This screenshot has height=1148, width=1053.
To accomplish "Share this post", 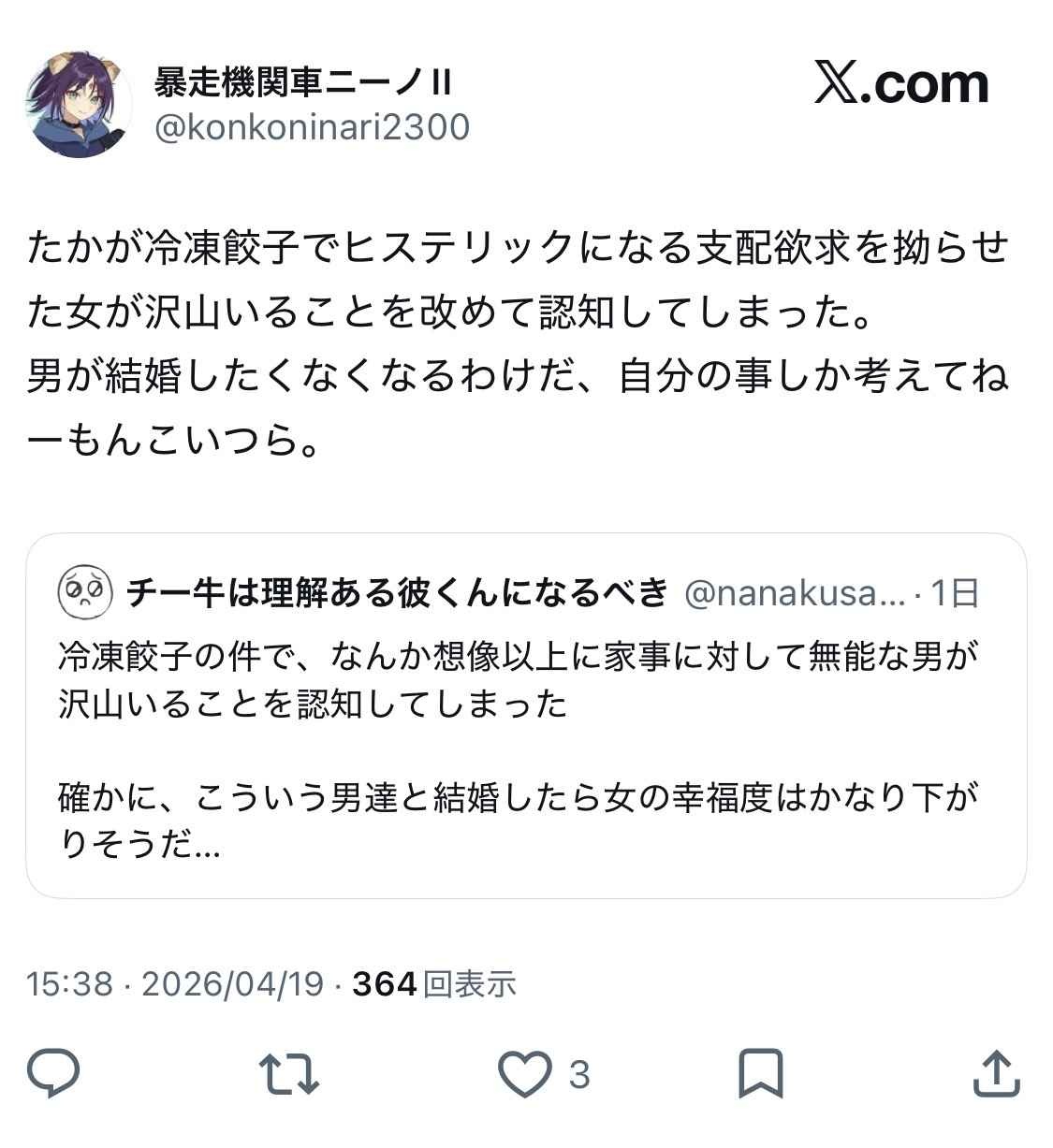I will 996,1073.
